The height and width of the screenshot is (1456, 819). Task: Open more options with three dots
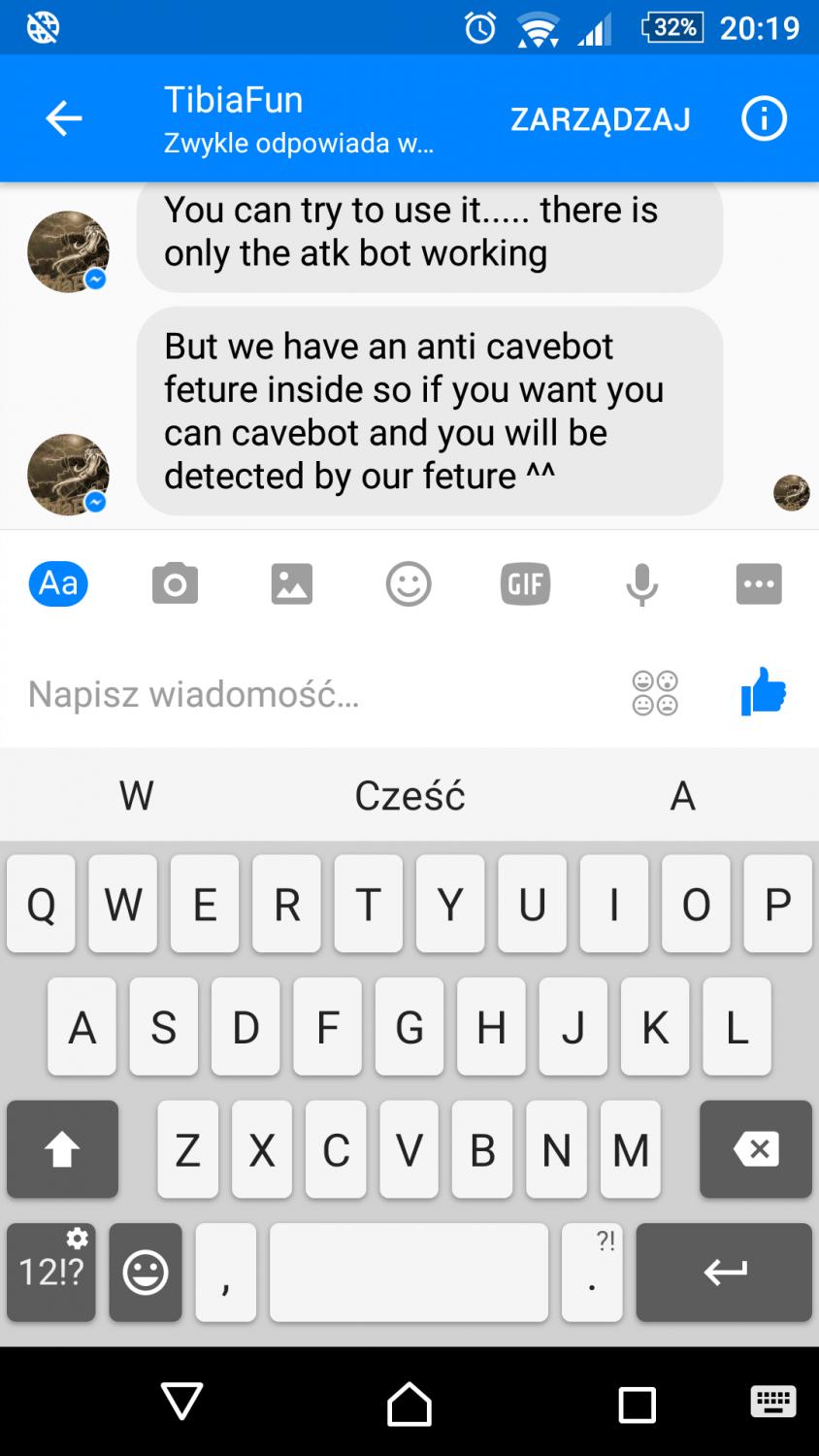click(759, 584)
